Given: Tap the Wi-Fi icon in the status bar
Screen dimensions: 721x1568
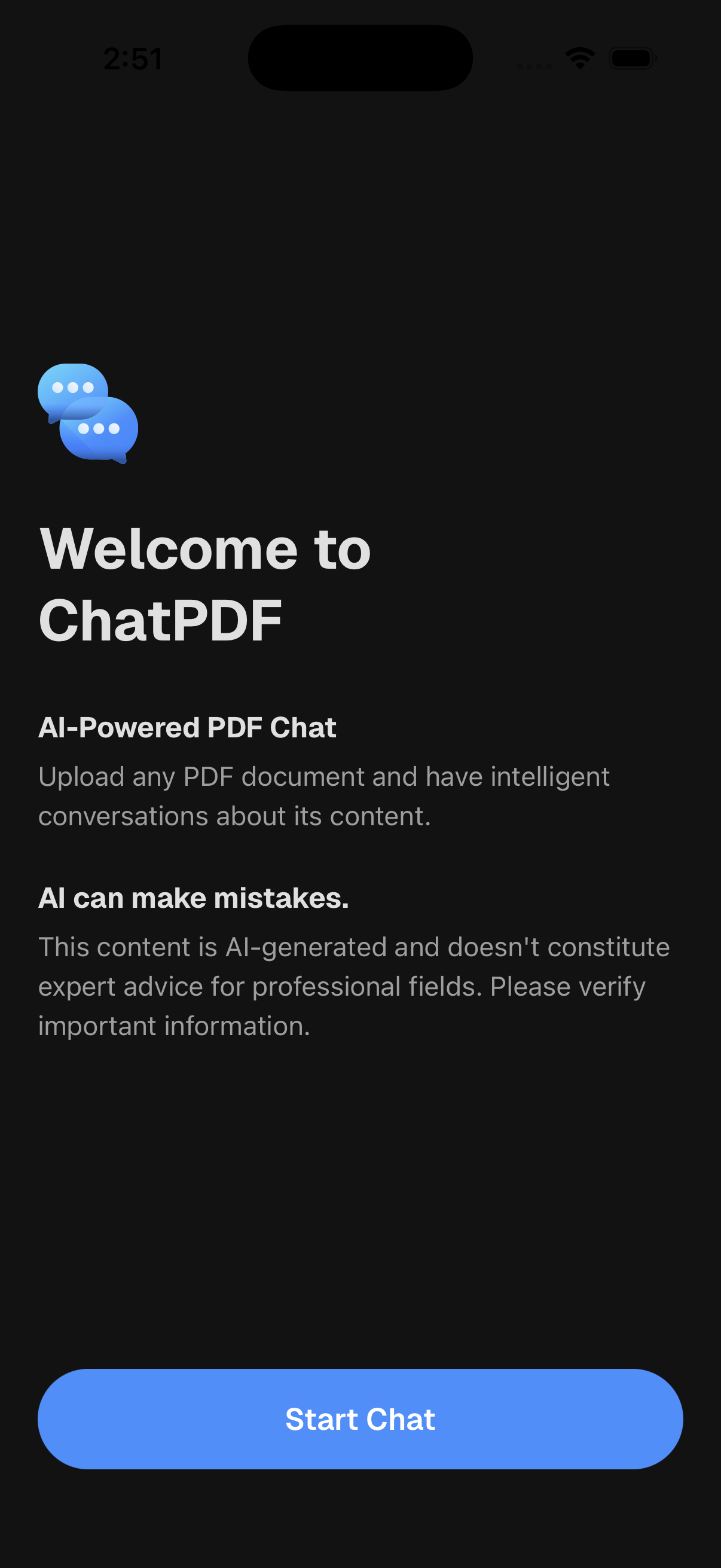Looking at the screenshot, I should click(579, 58).
